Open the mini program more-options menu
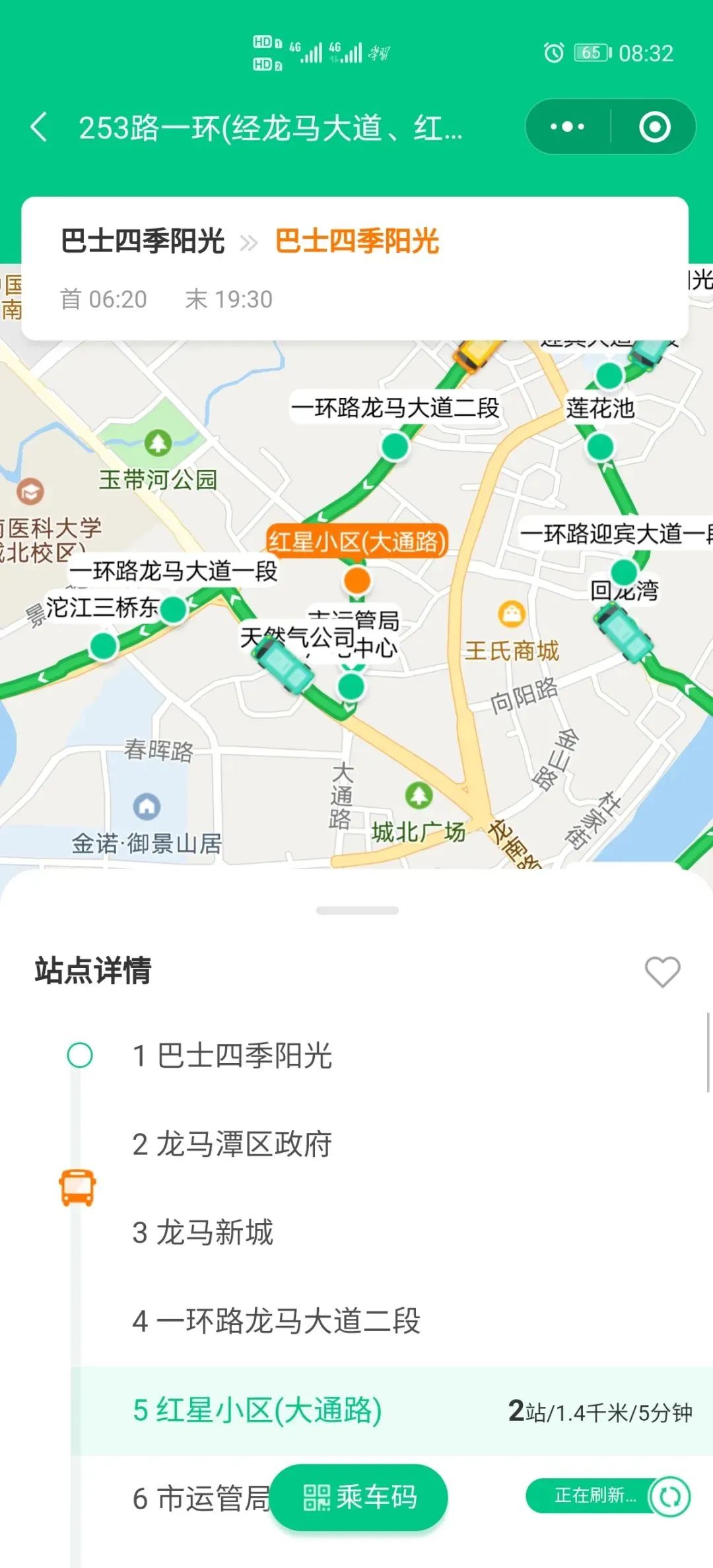Viewport: 713px width, 1568px height. point(567,127)
